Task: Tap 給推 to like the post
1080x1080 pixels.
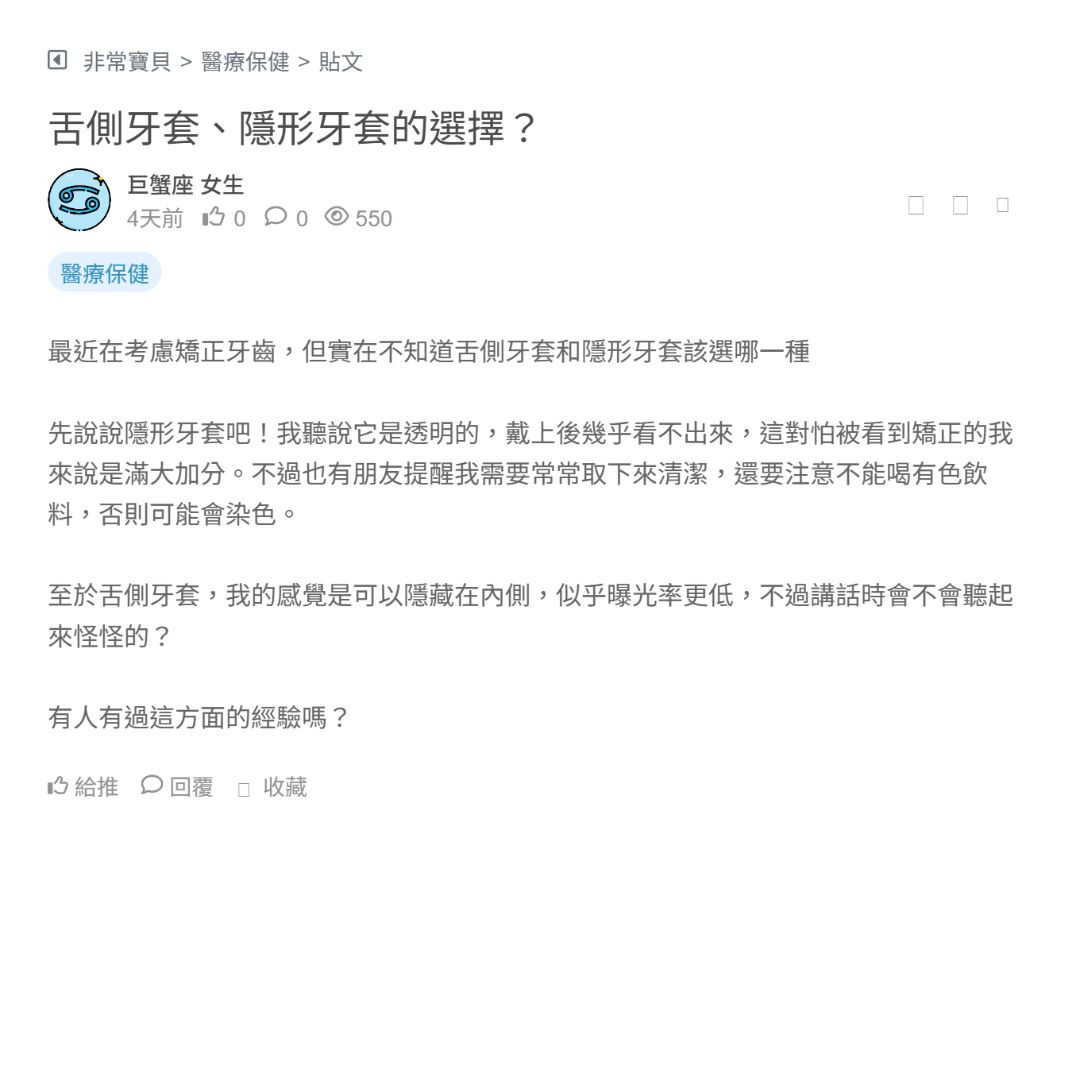Action: (84, 787)
